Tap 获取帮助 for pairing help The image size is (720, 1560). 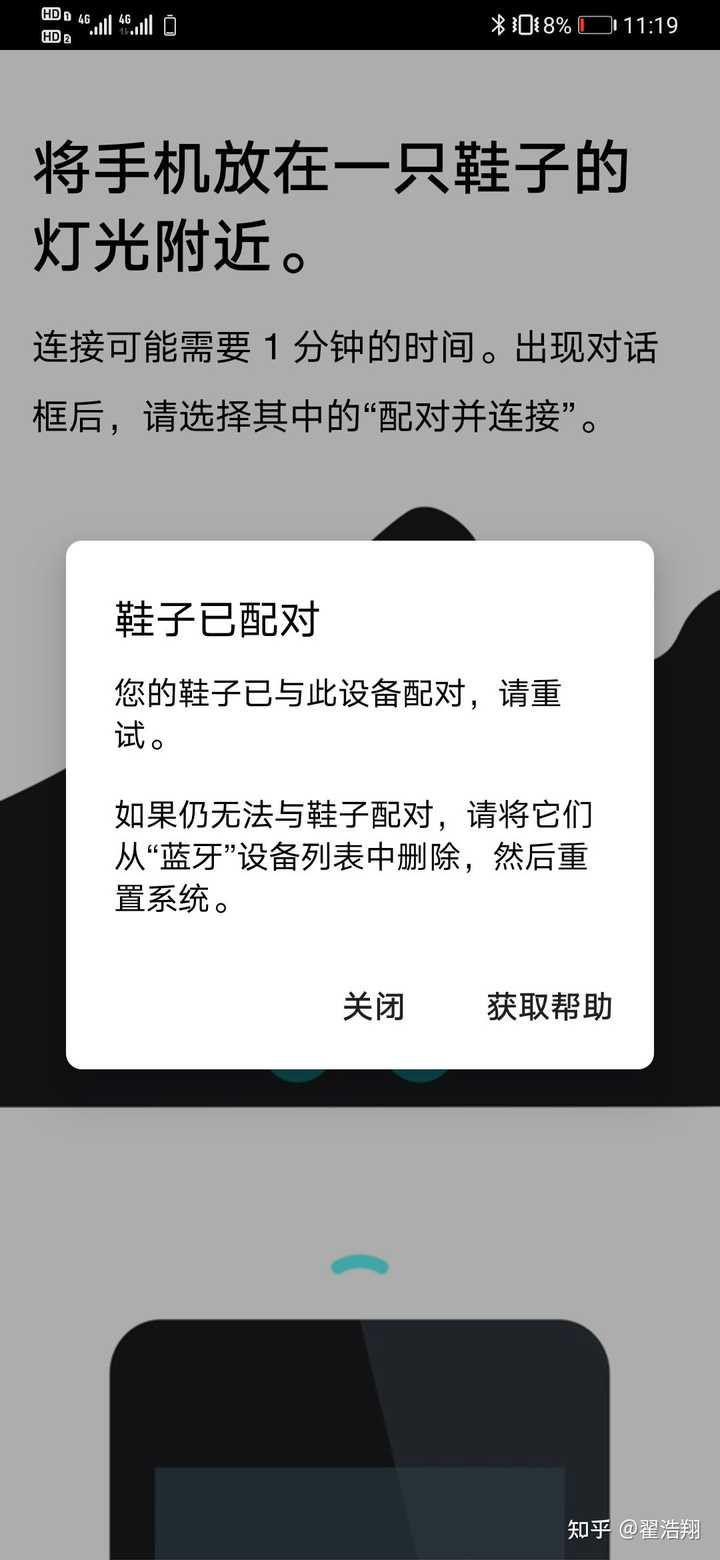pos(549,1006)
